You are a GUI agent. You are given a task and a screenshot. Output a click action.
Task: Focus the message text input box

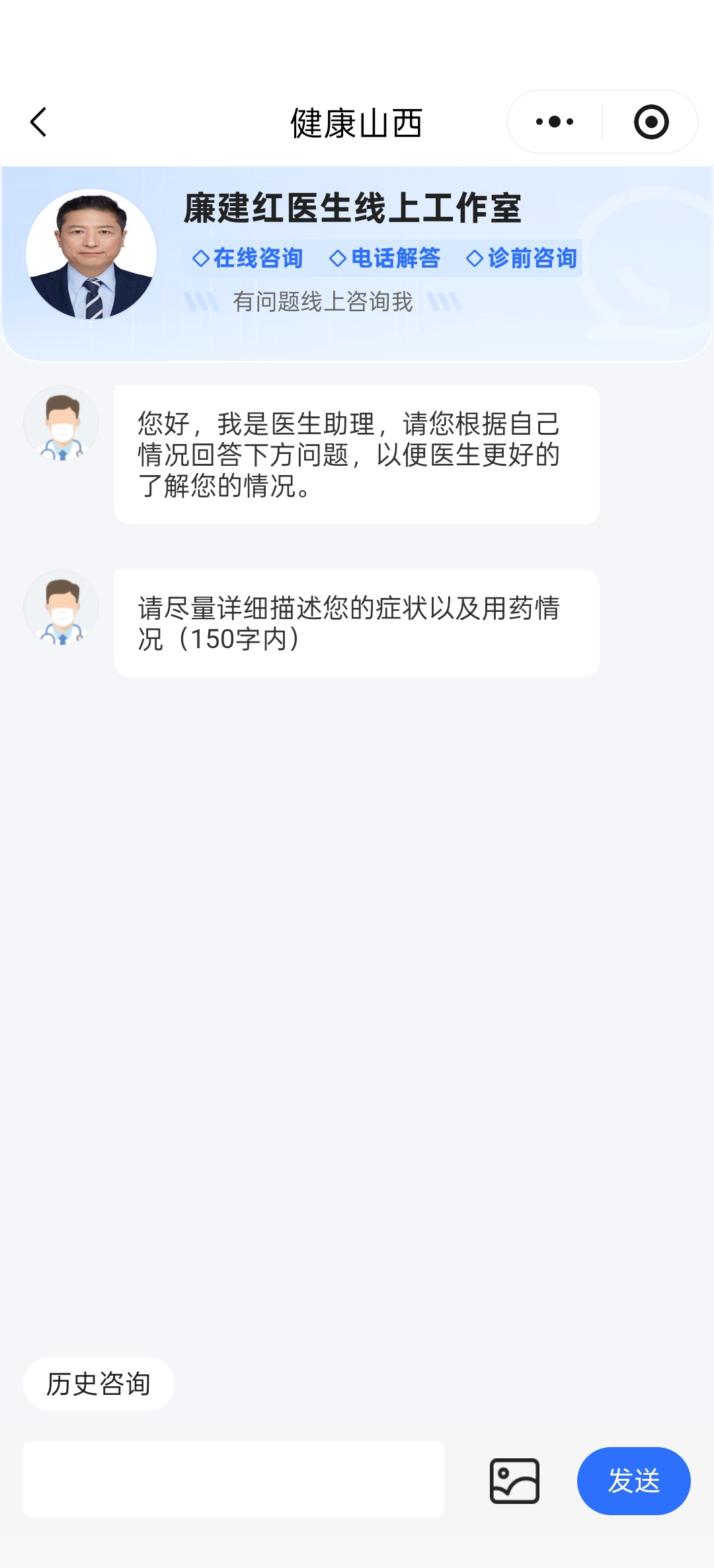point(233,1479)
